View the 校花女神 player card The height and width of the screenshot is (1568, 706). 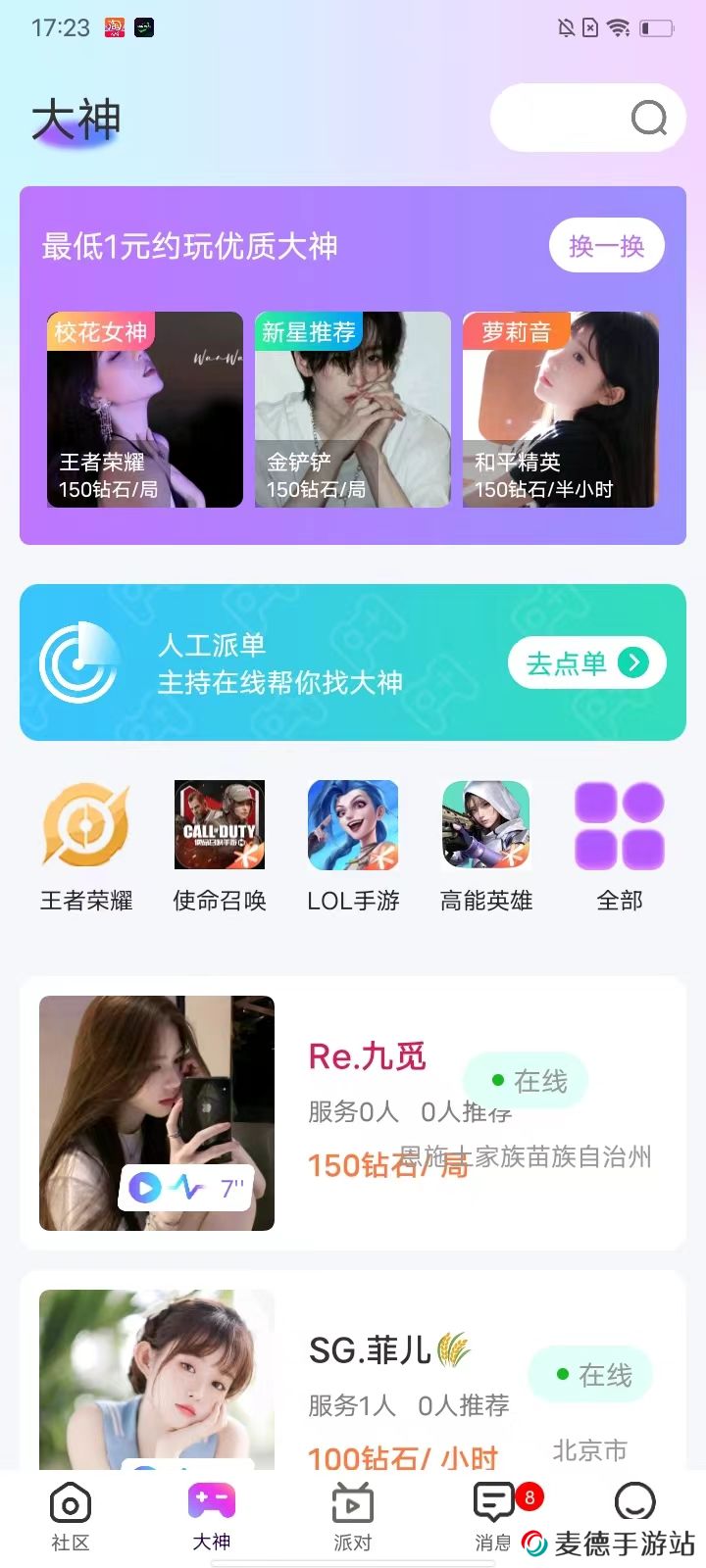tap(144, 409)
